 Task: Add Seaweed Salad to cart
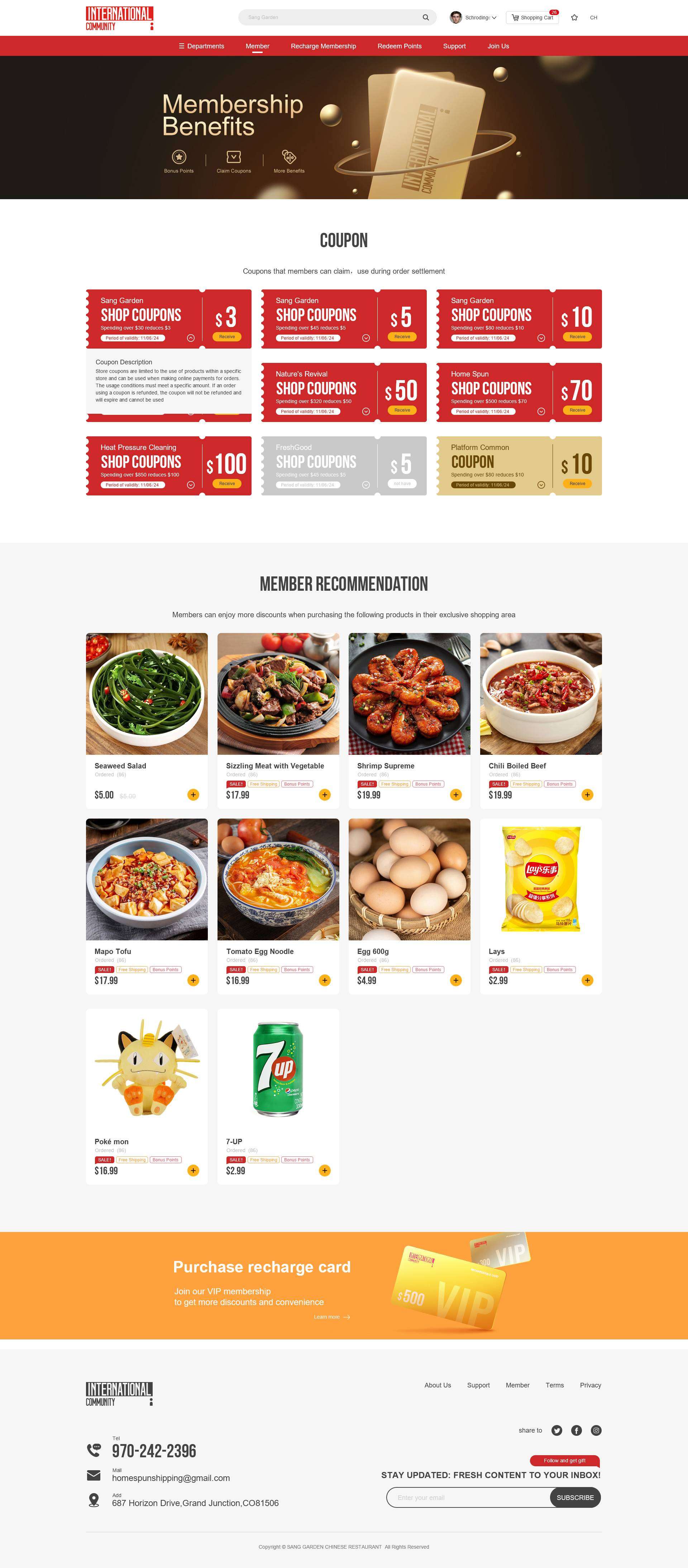pos(193,794)
